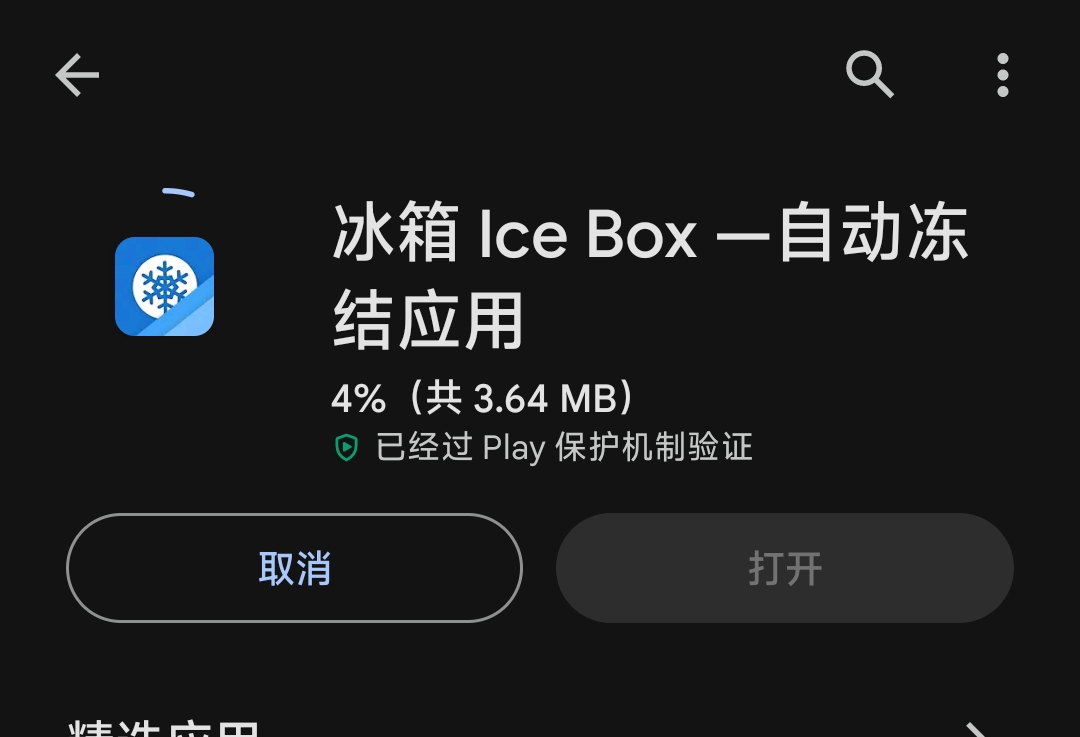The width and height of the screenshot is (1080, 737).
Task: Open the three-dot overflow menu
Action: tap(1002, 75)
